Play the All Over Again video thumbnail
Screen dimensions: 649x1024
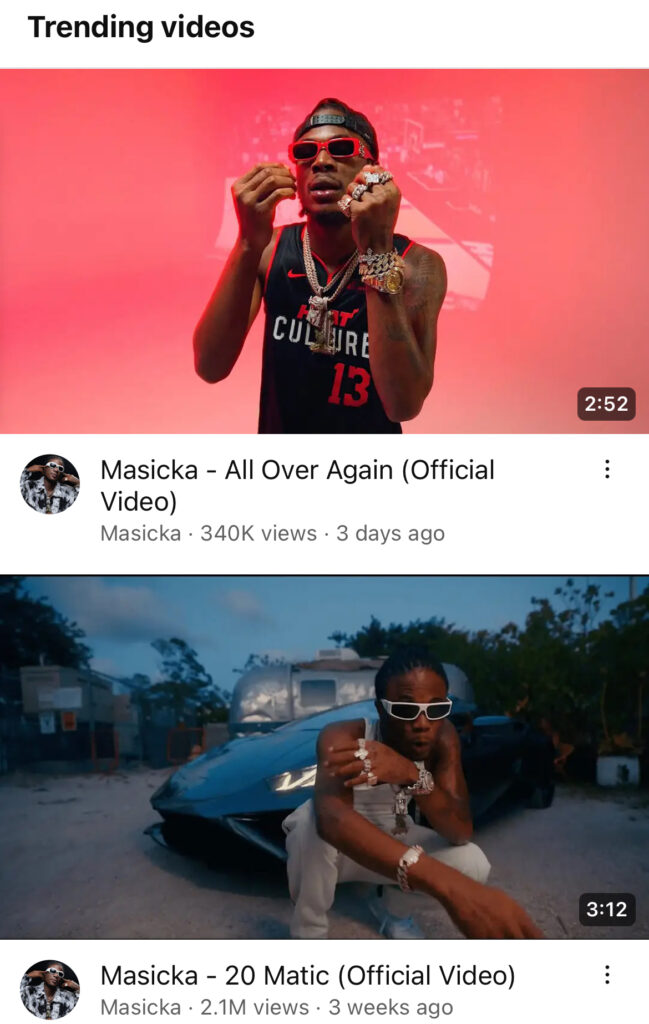pos(324,251)
